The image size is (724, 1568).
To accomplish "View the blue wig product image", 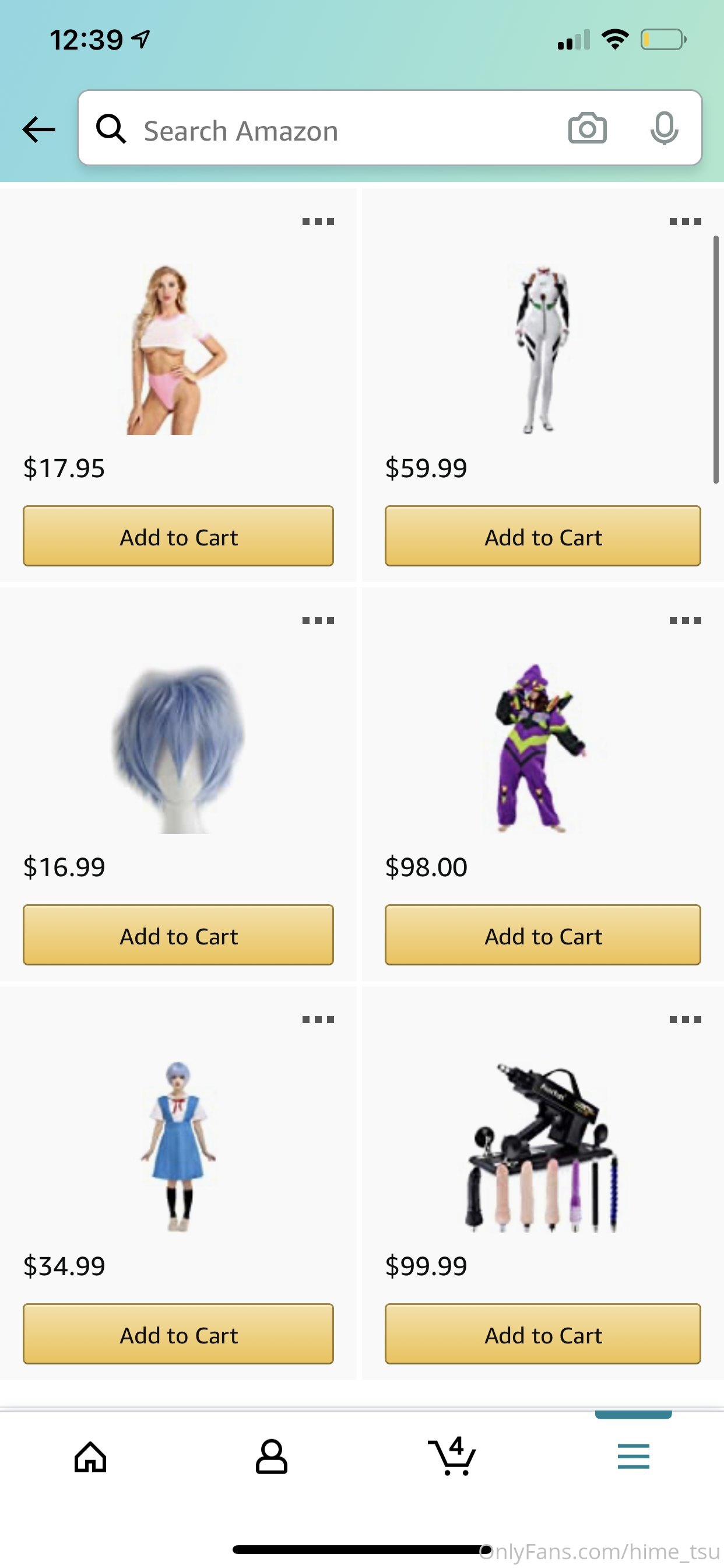I will click(x=178, y=748).
